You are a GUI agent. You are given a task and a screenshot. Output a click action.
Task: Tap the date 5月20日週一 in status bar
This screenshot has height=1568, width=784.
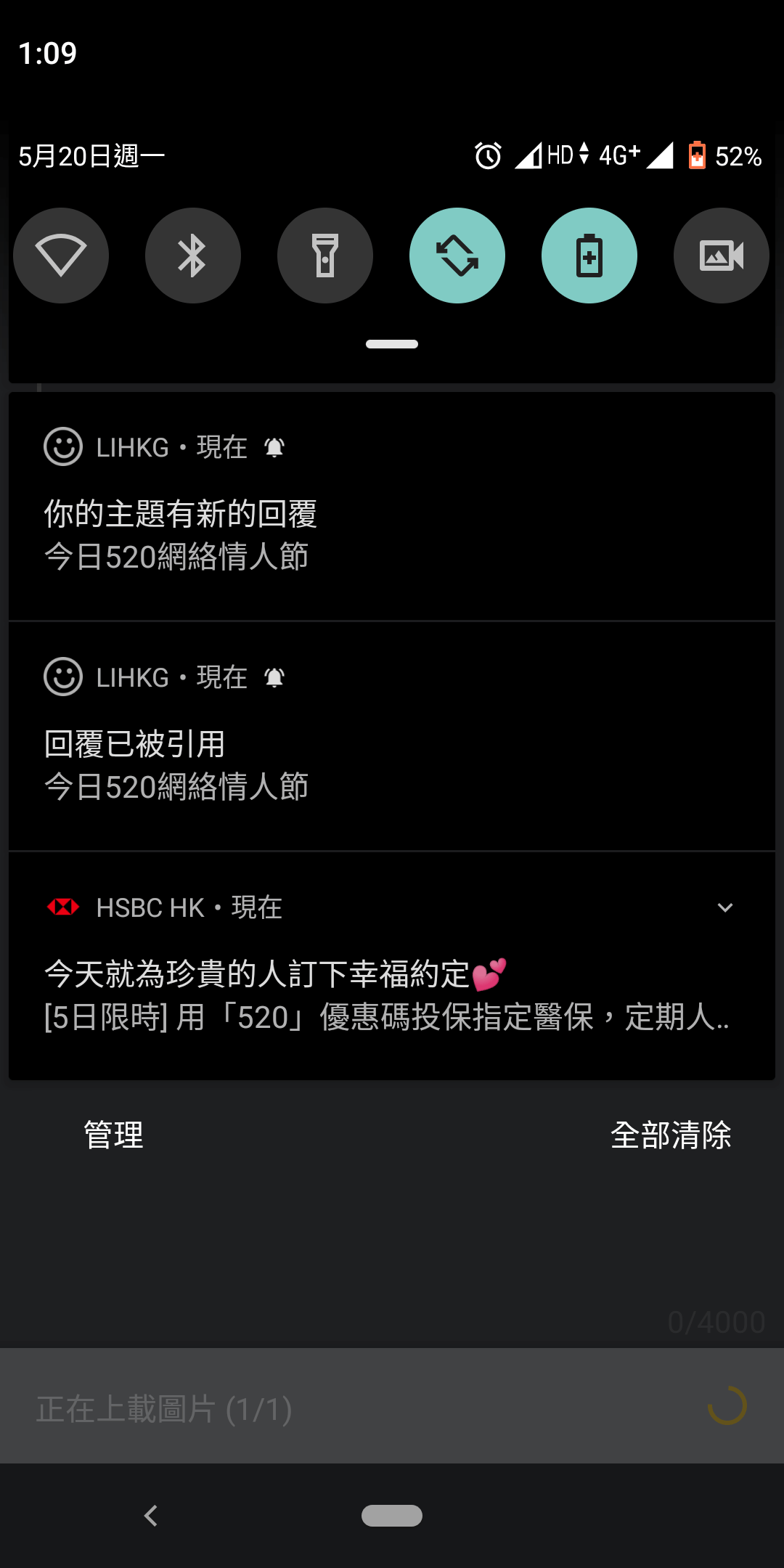click(x=90, y=153)
